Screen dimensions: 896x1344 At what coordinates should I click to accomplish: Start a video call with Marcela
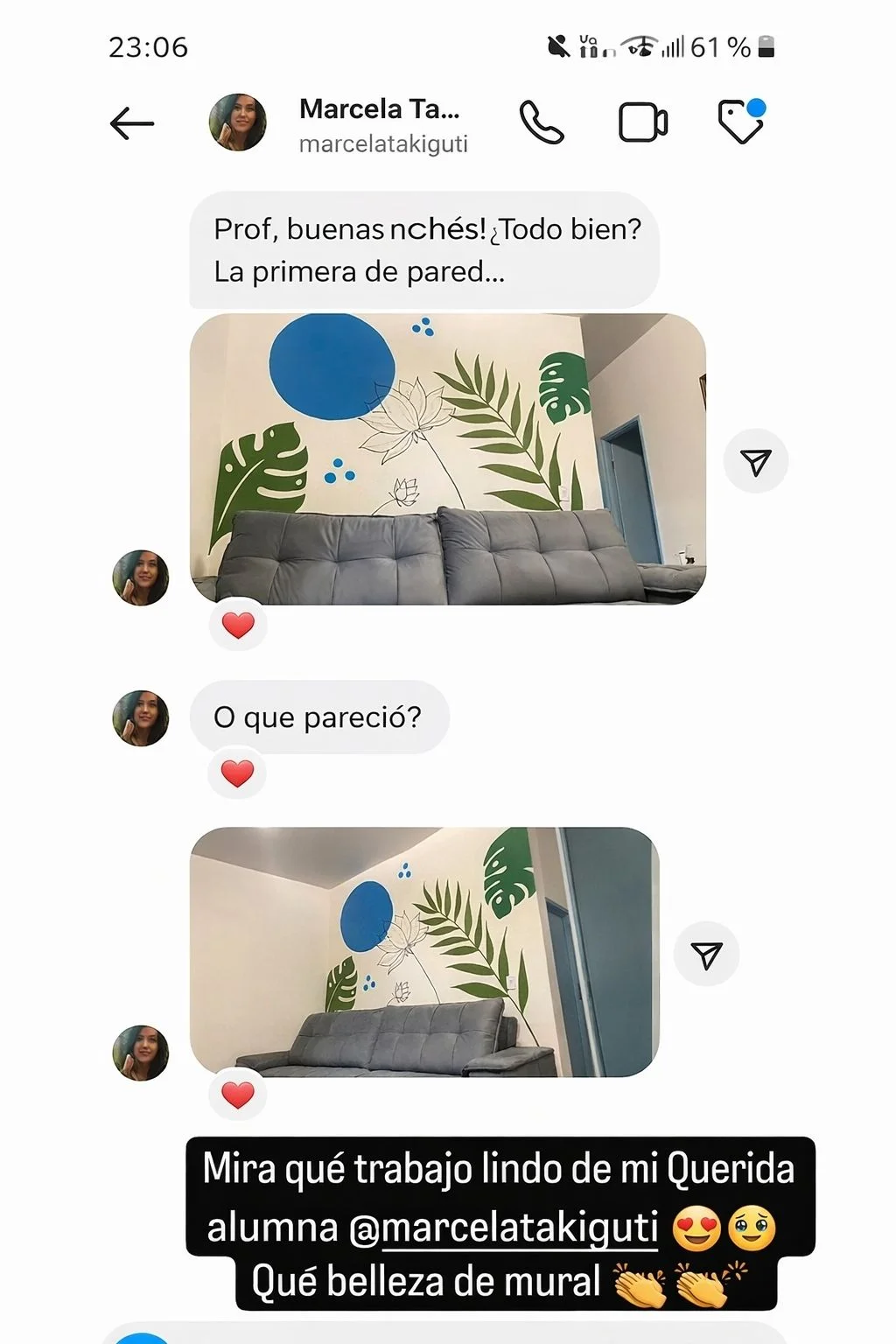coord(642,123)
